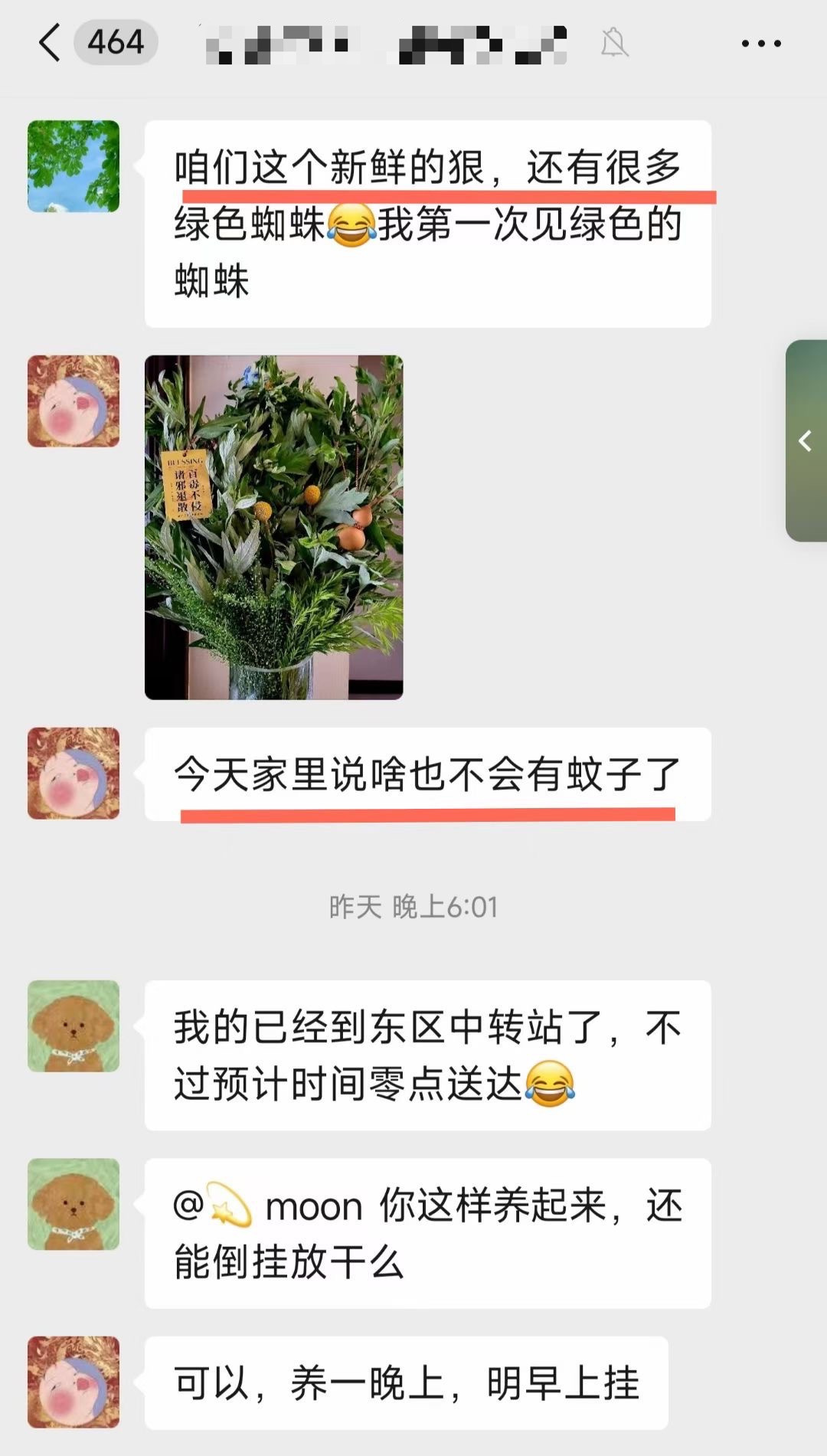Screen dimensions: 827x1456
Task: Open the three-dot chat options menu
Action: pos(761,44)
